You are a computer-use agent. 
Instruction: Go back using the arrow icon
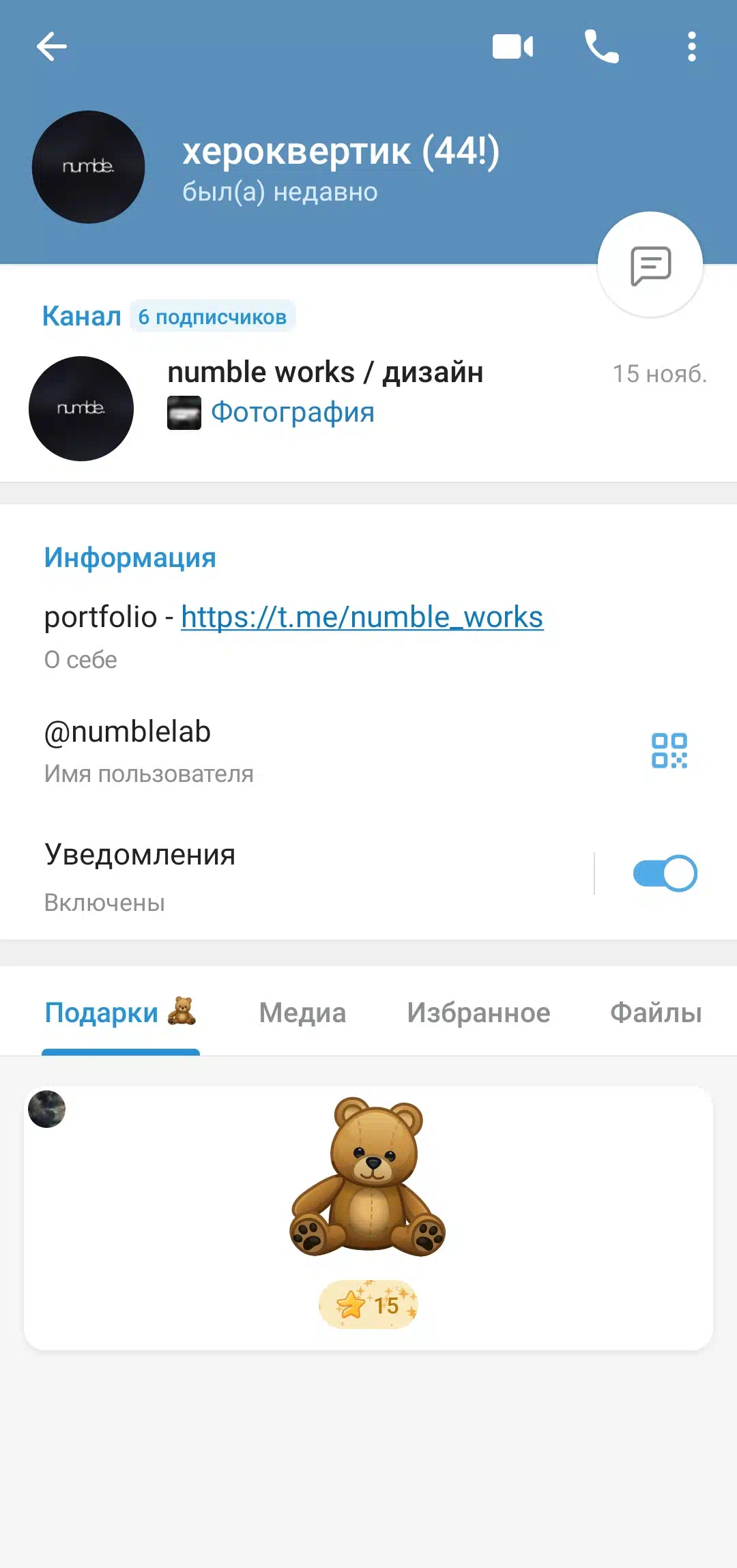point(52,47)
